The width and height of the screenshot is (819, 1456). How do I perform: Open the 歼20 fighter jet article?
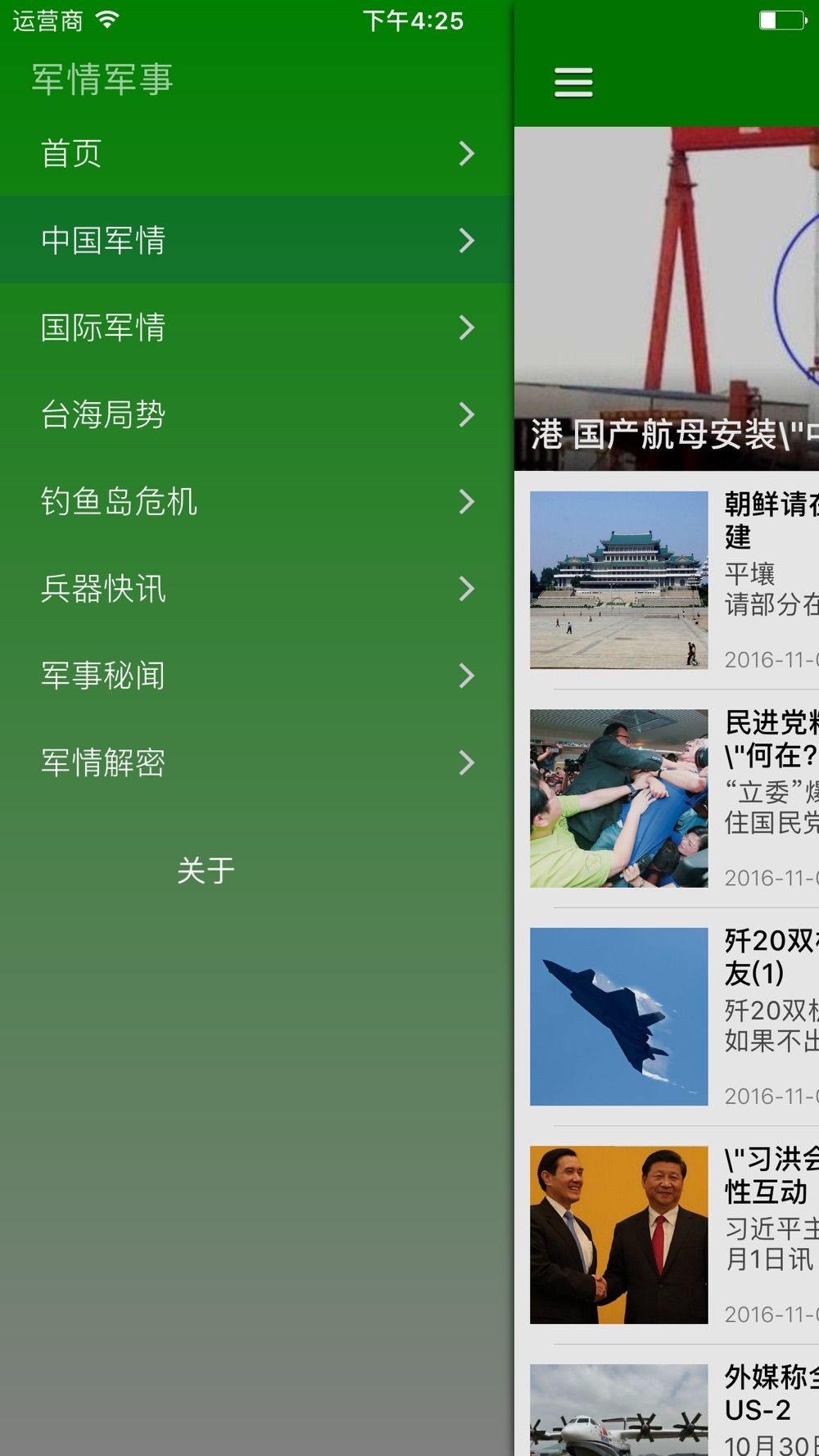(667, 1016)
